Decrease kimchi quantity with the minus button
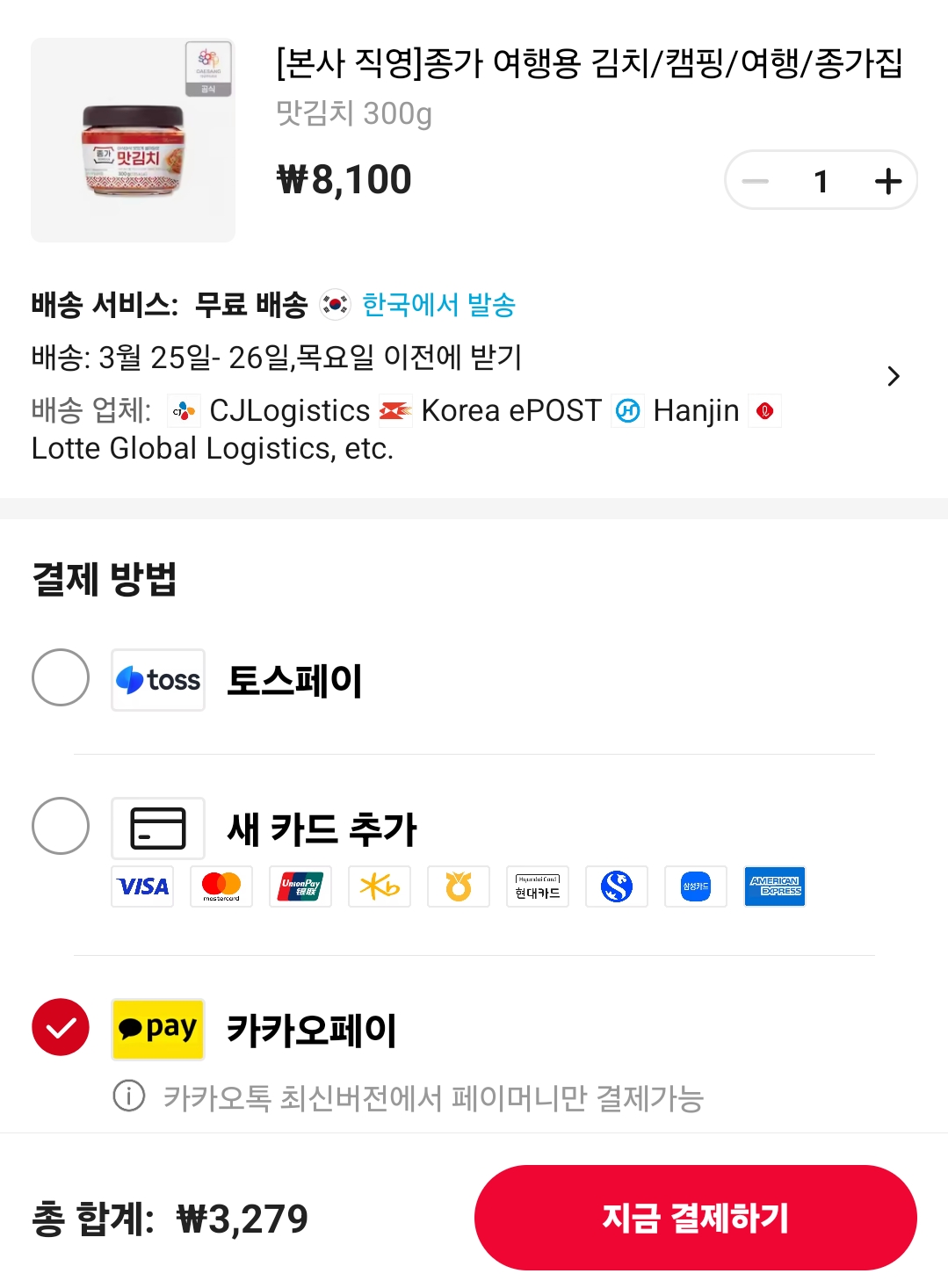Viewport: 948px width, 1288px height. 755,181
